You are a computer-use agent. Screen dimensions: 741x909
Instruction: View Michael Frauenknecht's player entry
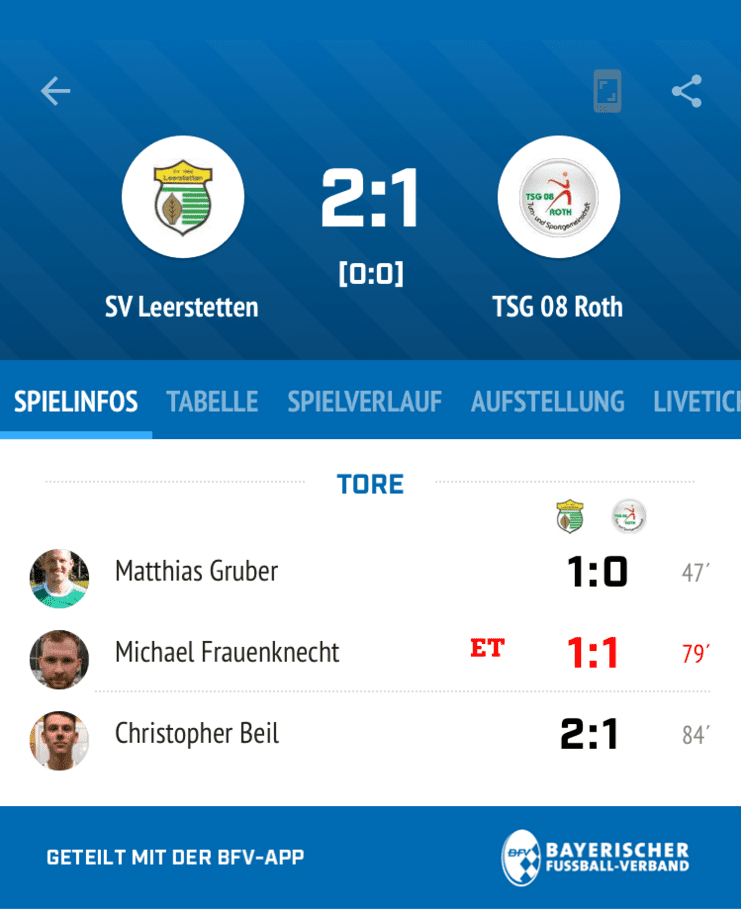[x=227, y=653]
